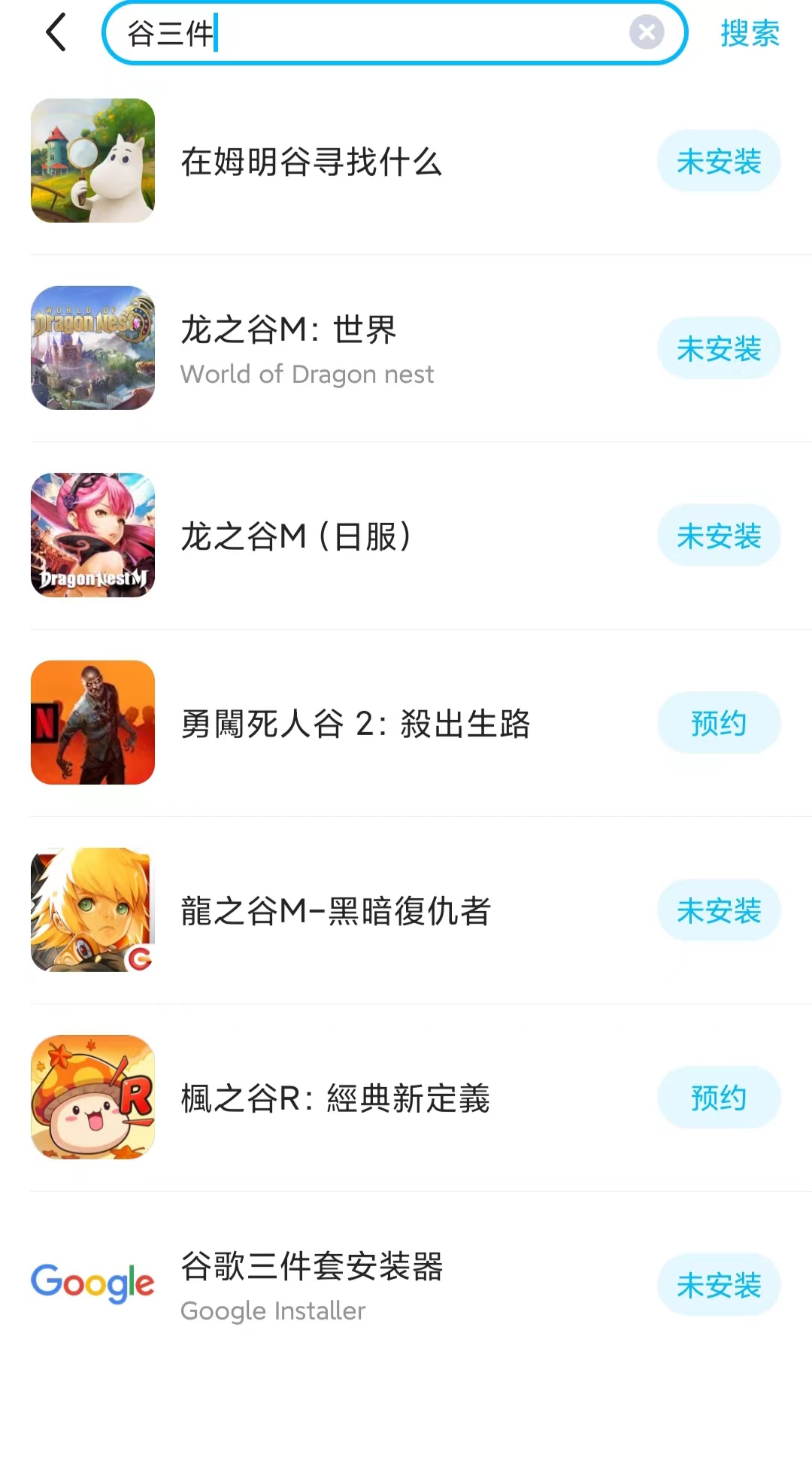Tap 预约 for 勇闖死人谷 2
812x1470 pixels.
click(x=719, y=723)
